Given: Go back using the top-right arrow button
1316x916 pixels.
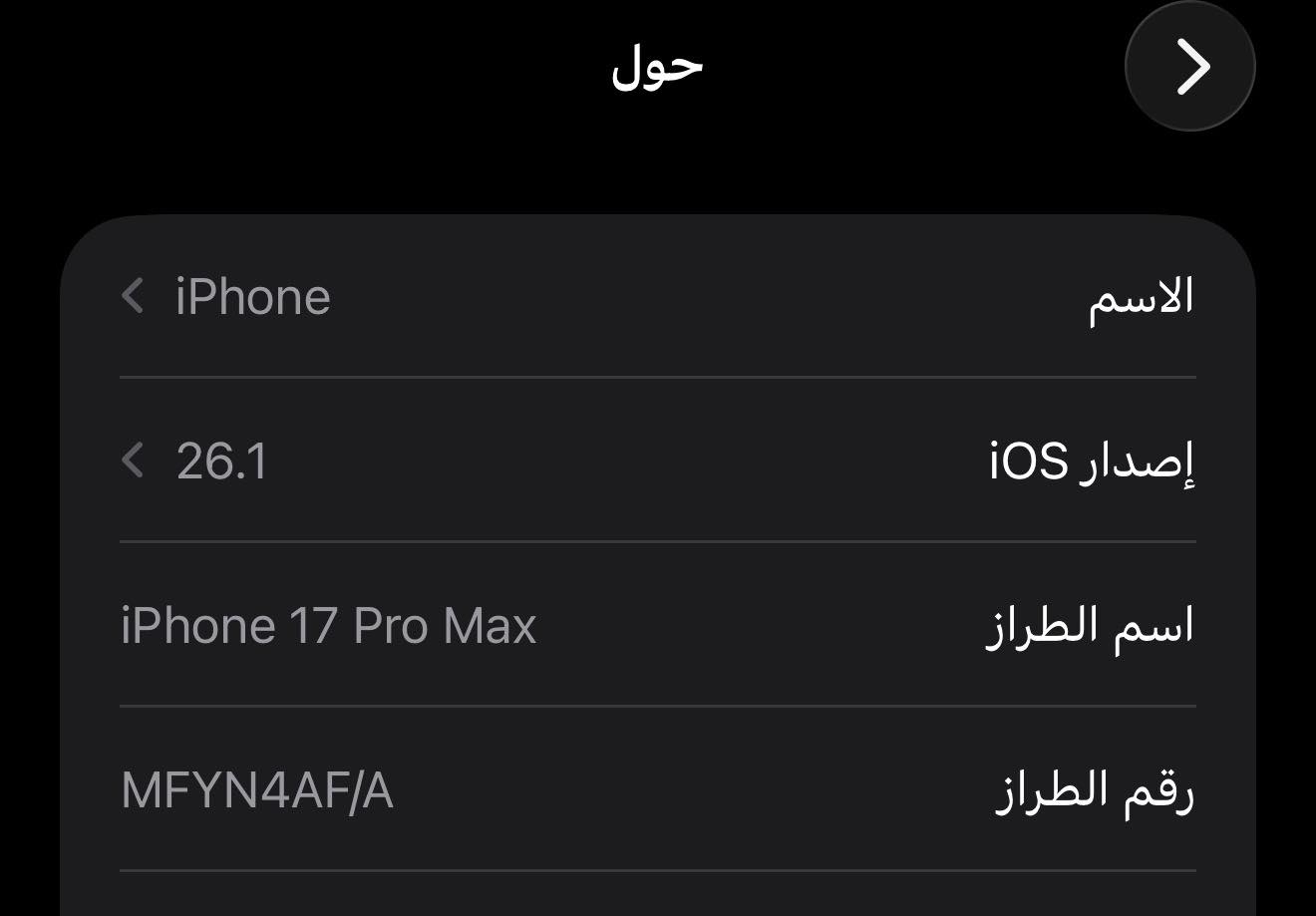Looking at the screenshot, I should (1189, 67).
